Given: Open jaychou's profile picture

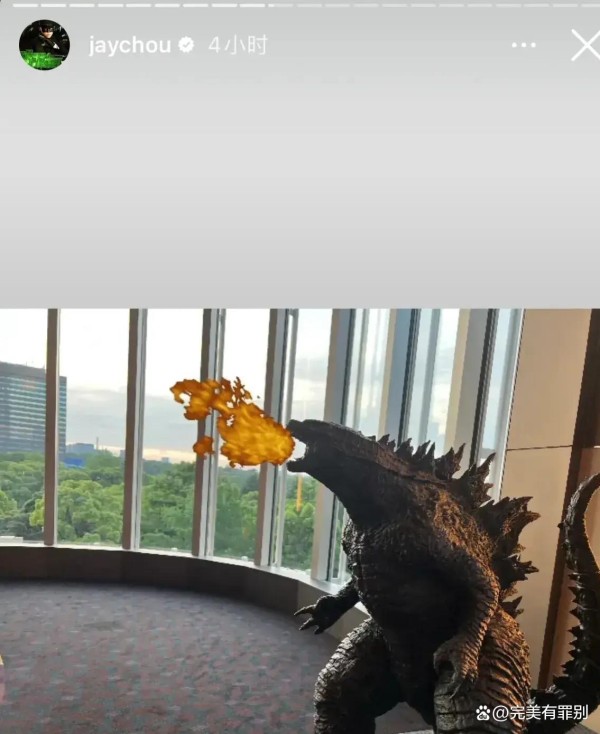Looking at the screenshot, I should 44,45.
